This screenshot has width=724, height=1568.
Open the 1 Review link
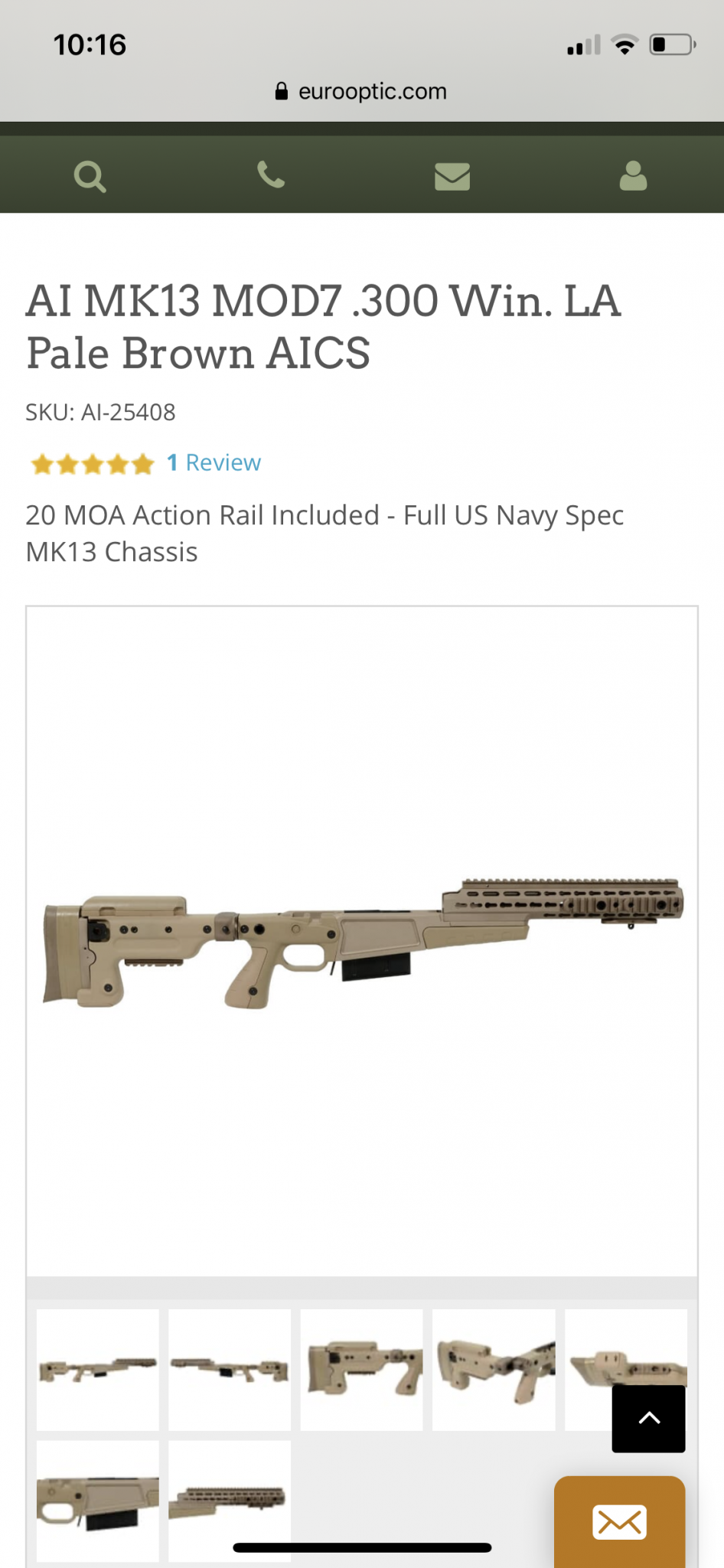[214, 462]
